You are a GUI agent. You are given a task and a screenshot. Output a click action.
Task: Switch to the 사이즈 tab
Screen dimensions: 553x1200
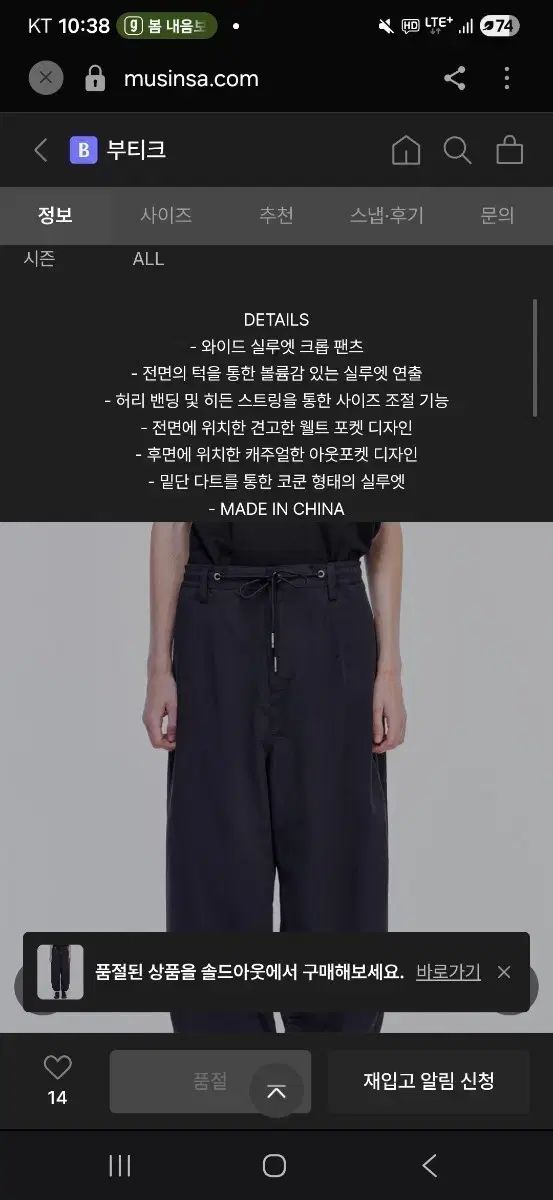[x=166, y=215]
